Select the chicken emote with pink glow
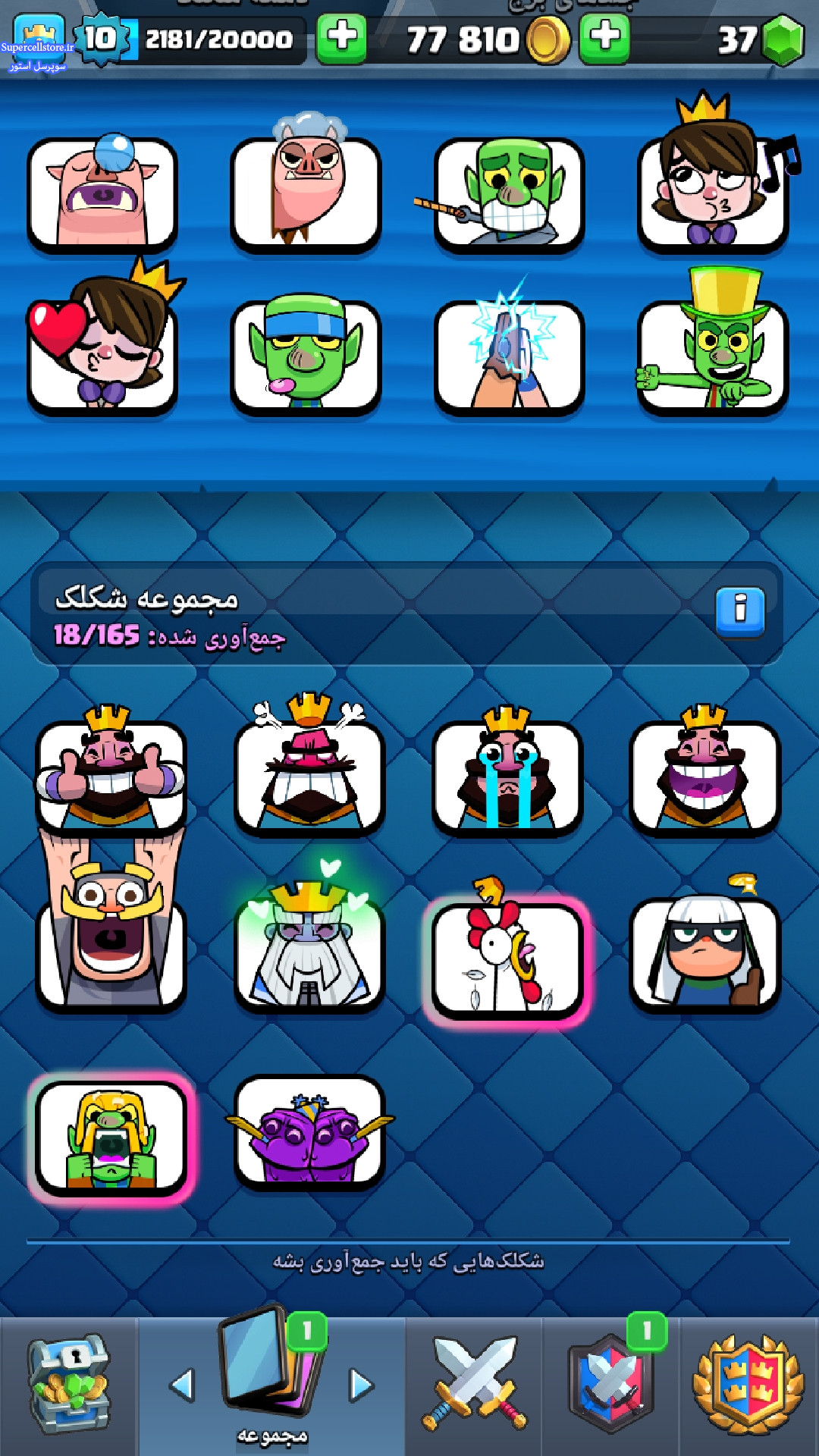Screen dimensions: 819x1456 pyautogui.click(x=506, y=953)
